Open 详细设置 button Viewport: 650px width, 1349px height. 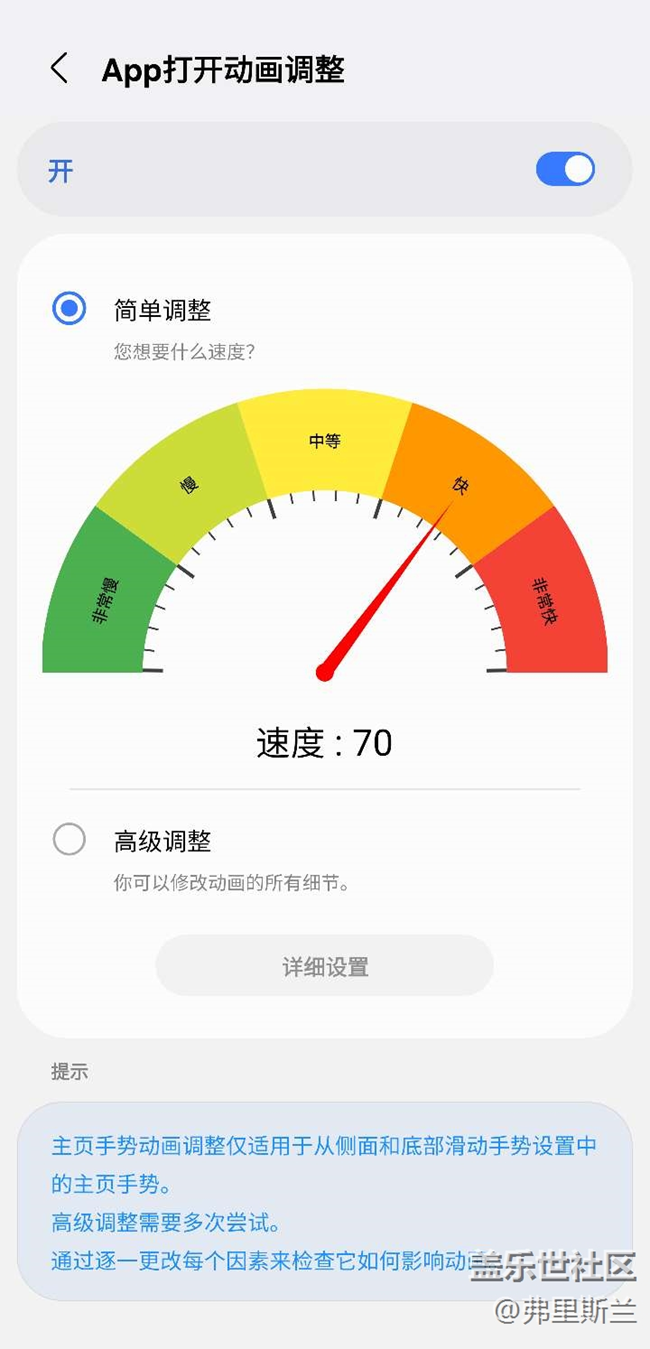pos(325,966)
